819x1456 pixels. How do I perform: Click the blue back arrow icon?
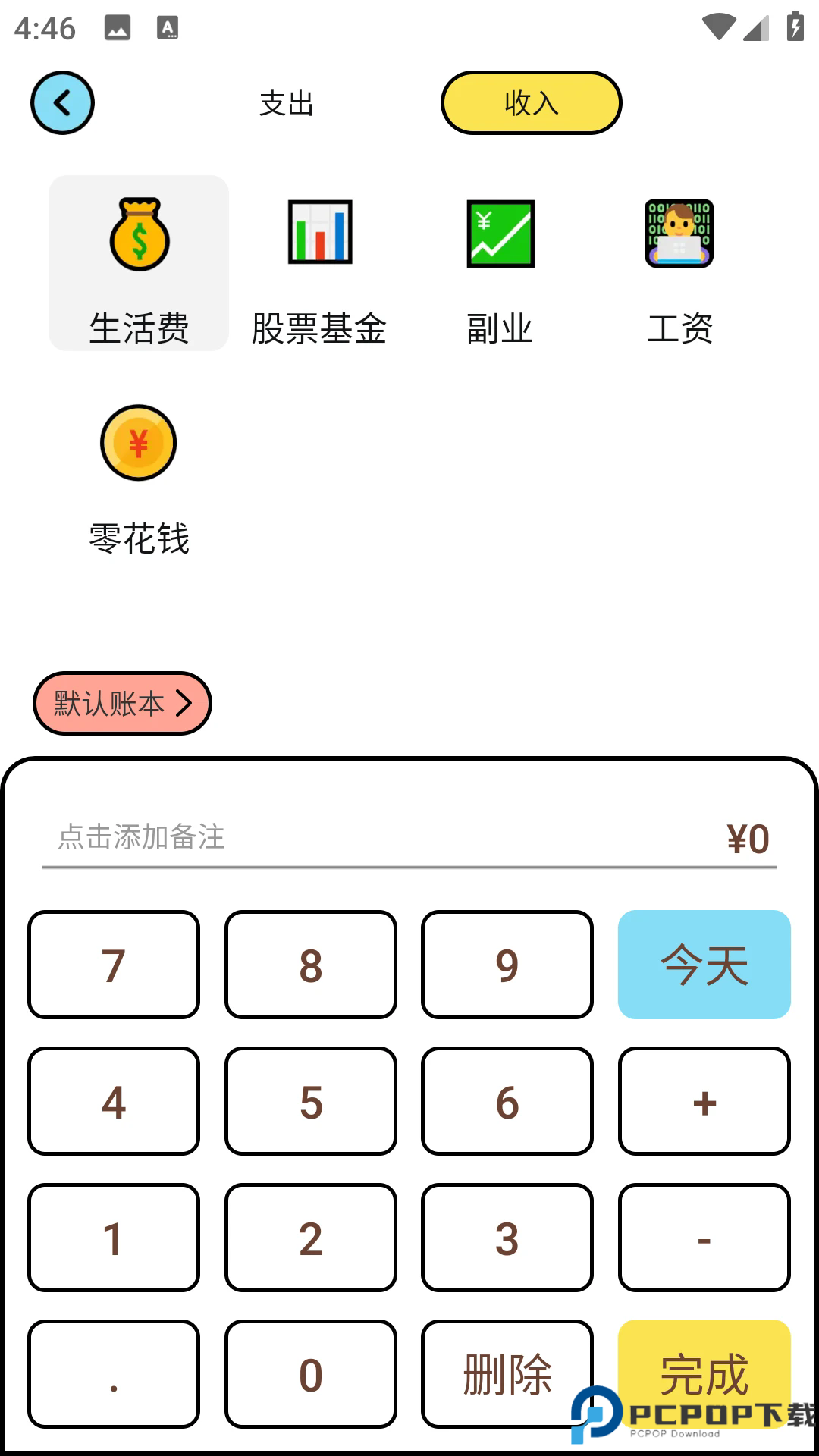(62, 103)
